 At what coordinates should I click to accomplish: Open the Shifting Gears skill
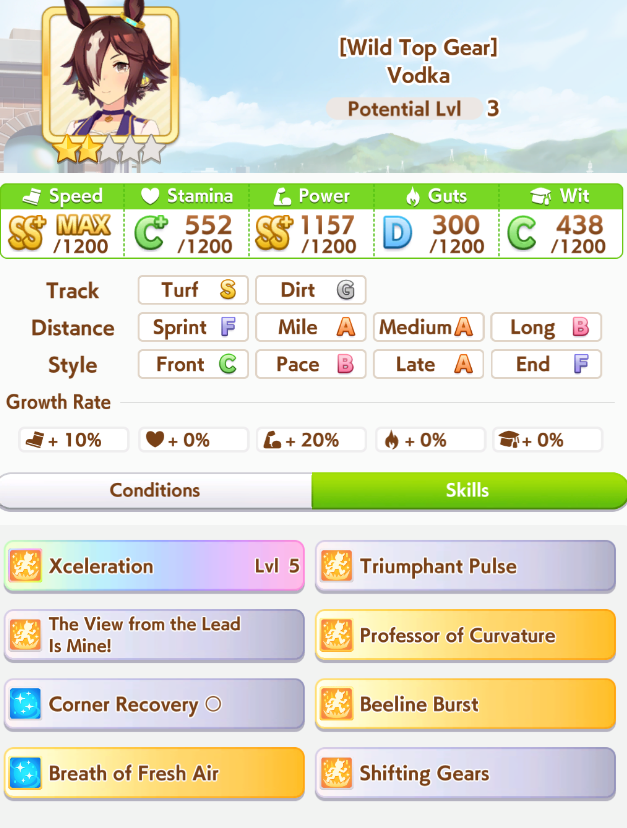click(465, 773)
